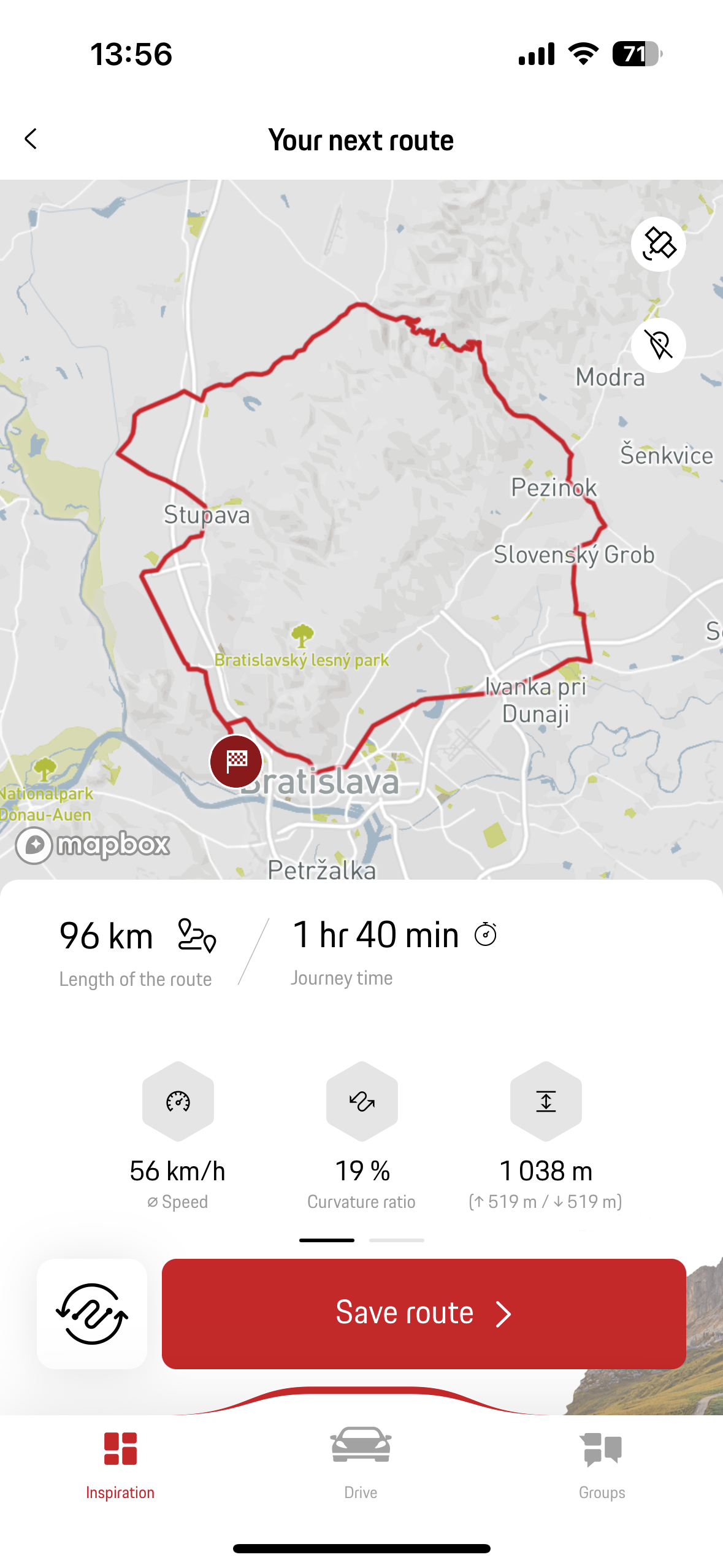Screen dimensions: 723x1568
Task: Click the elevation gain hexagon icon
Action: 546,1101
